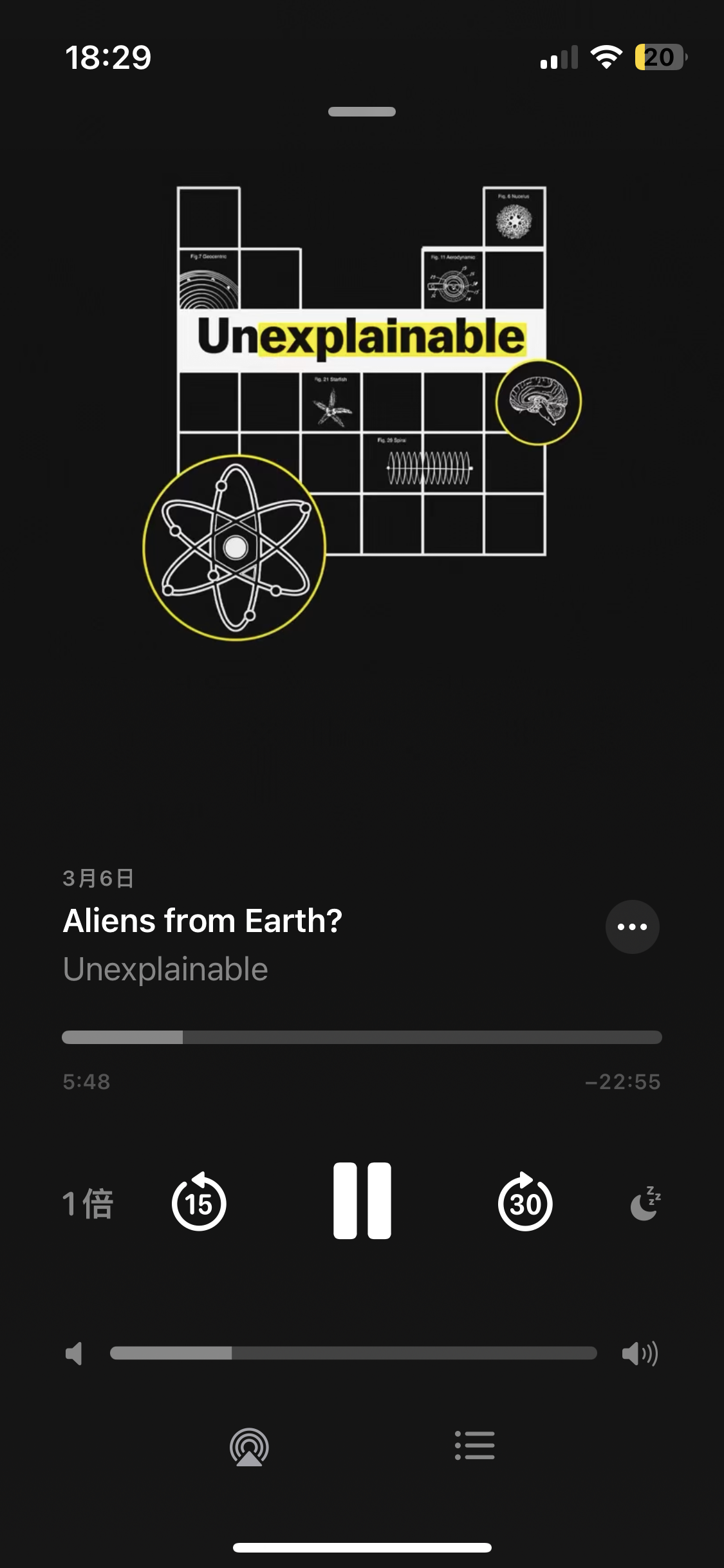Open the AirPlay output picker
The height and width of the screenshot is (1568, 724).
(x=249, y=1446)
